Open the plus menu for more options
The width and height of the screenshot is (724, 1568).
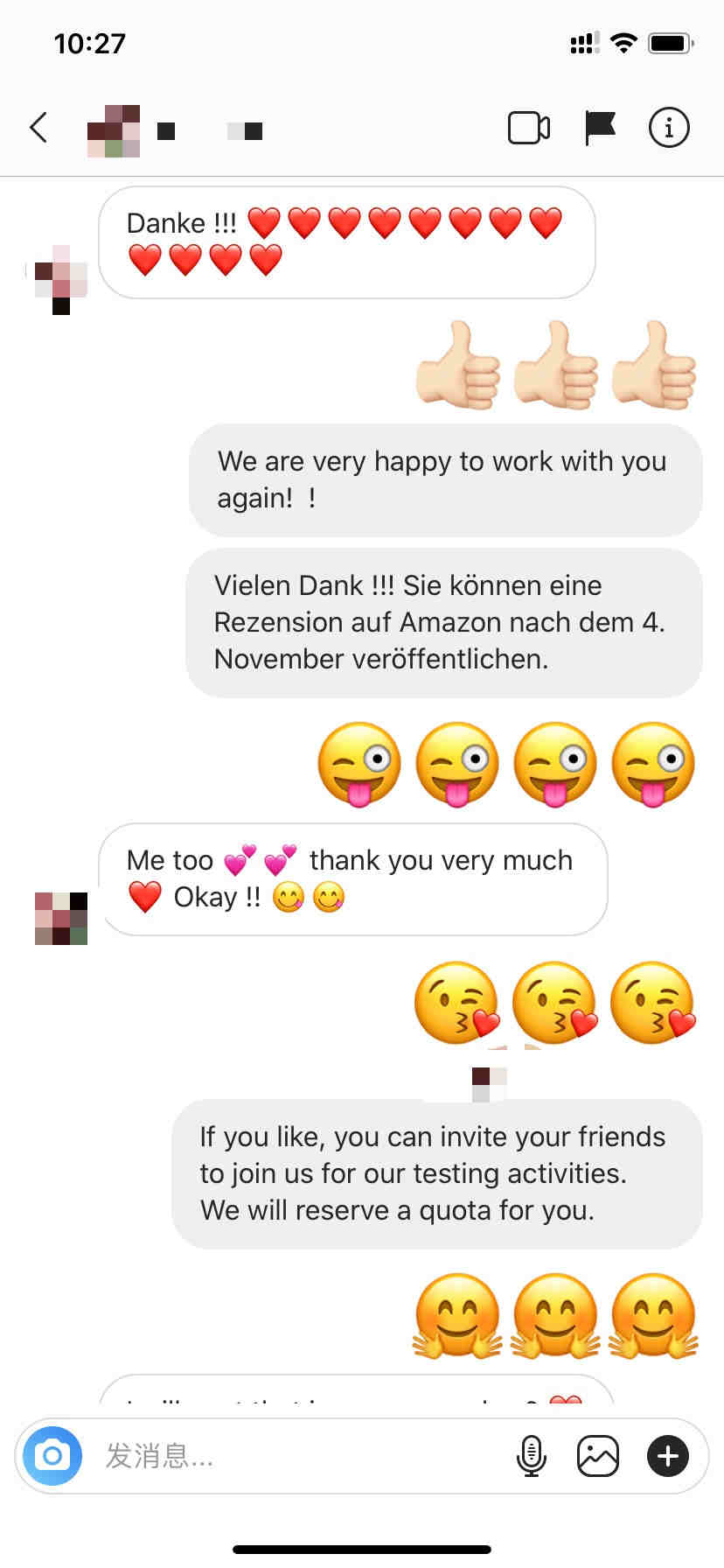point(668,1456)
